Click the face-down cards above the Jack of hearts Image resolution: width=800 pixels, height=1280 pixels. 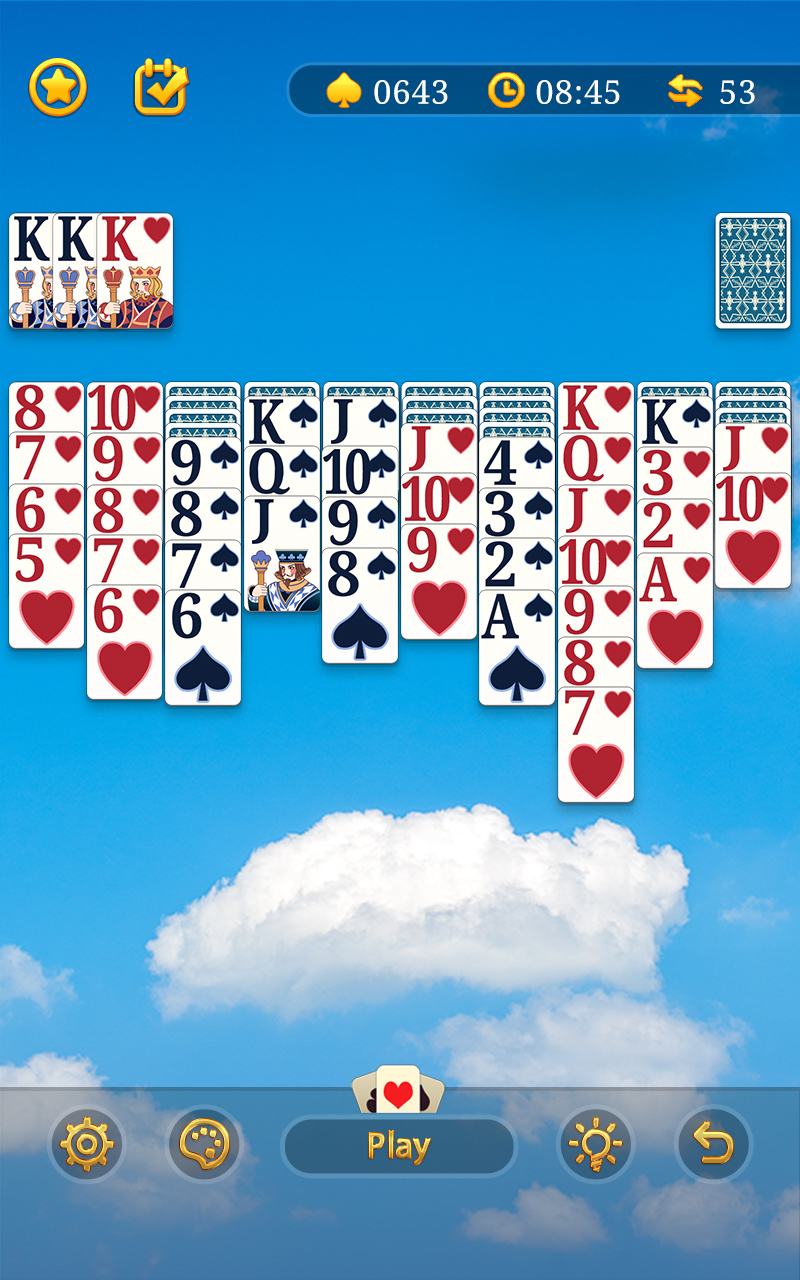tap(440, 398)
